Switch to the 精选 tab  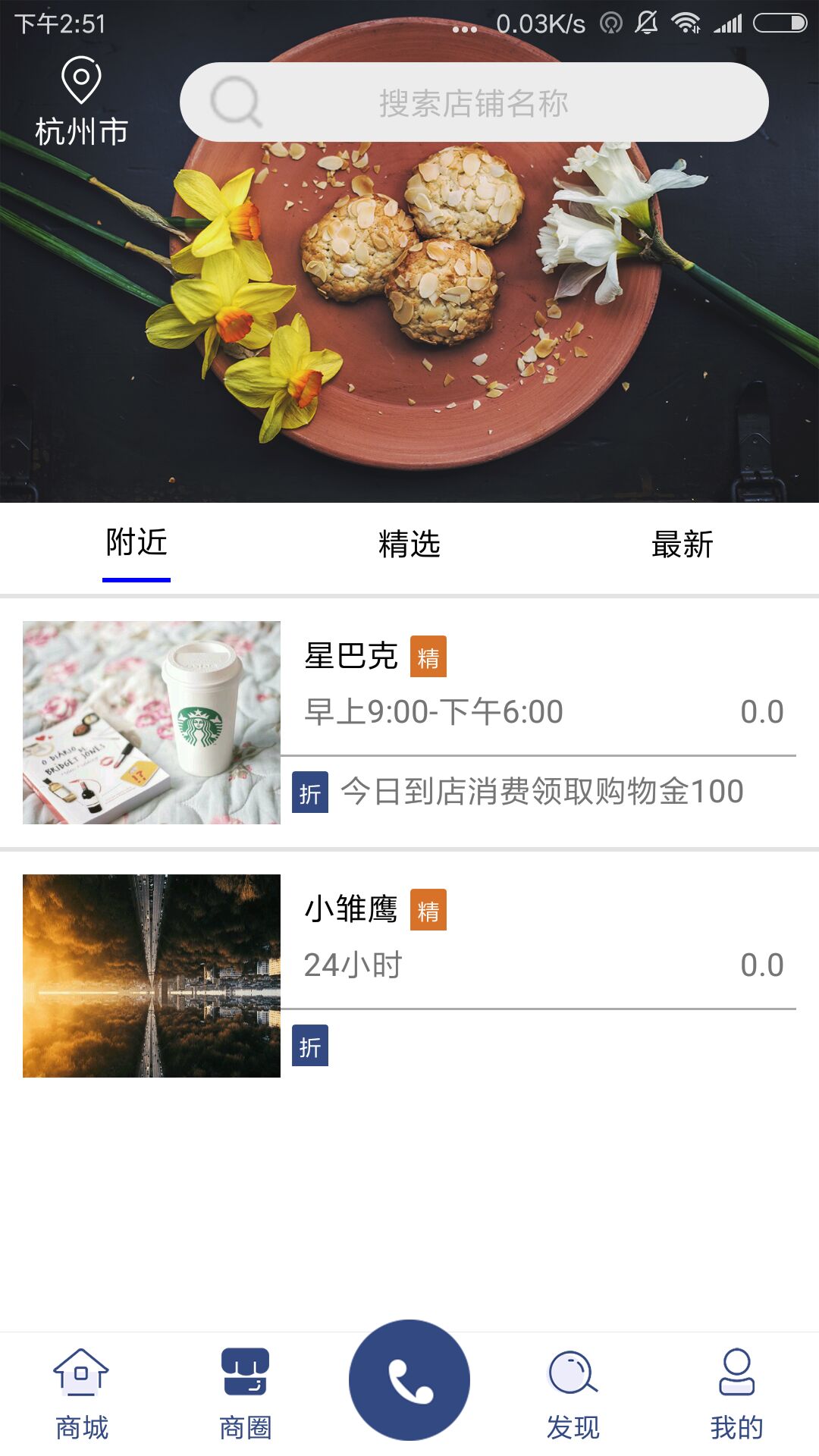(409, 544)
